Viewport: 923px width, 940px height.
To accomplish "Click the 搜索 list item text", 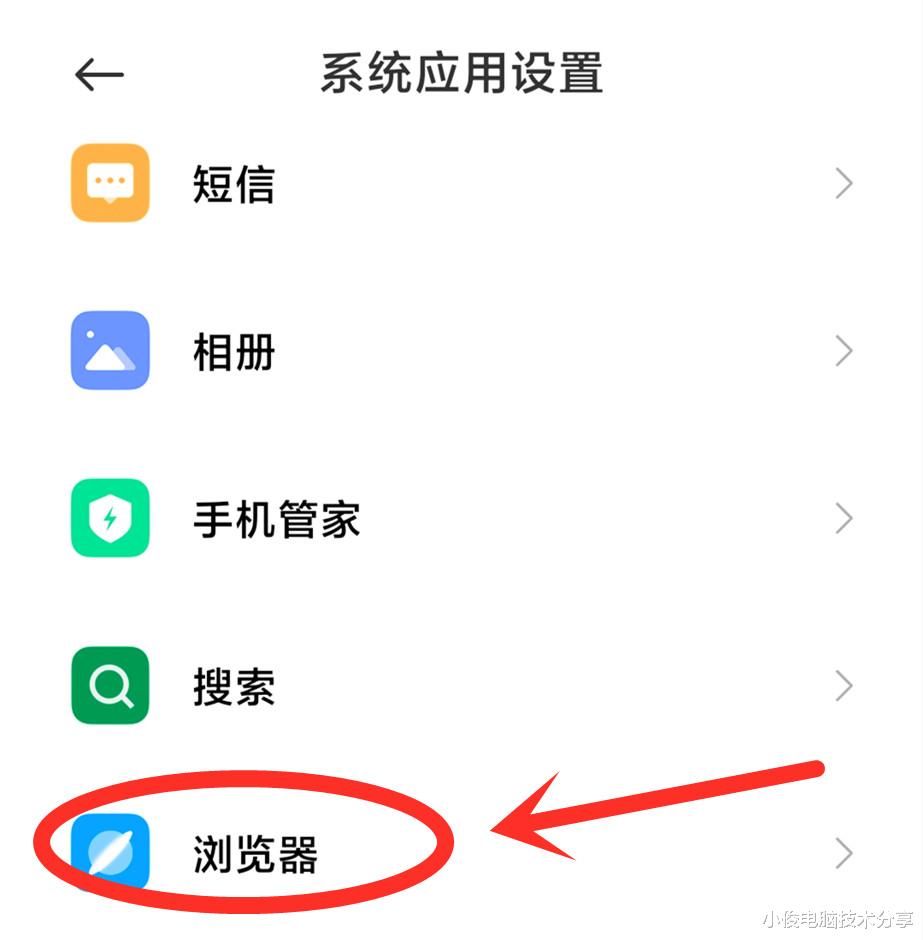I will (231, 688).
